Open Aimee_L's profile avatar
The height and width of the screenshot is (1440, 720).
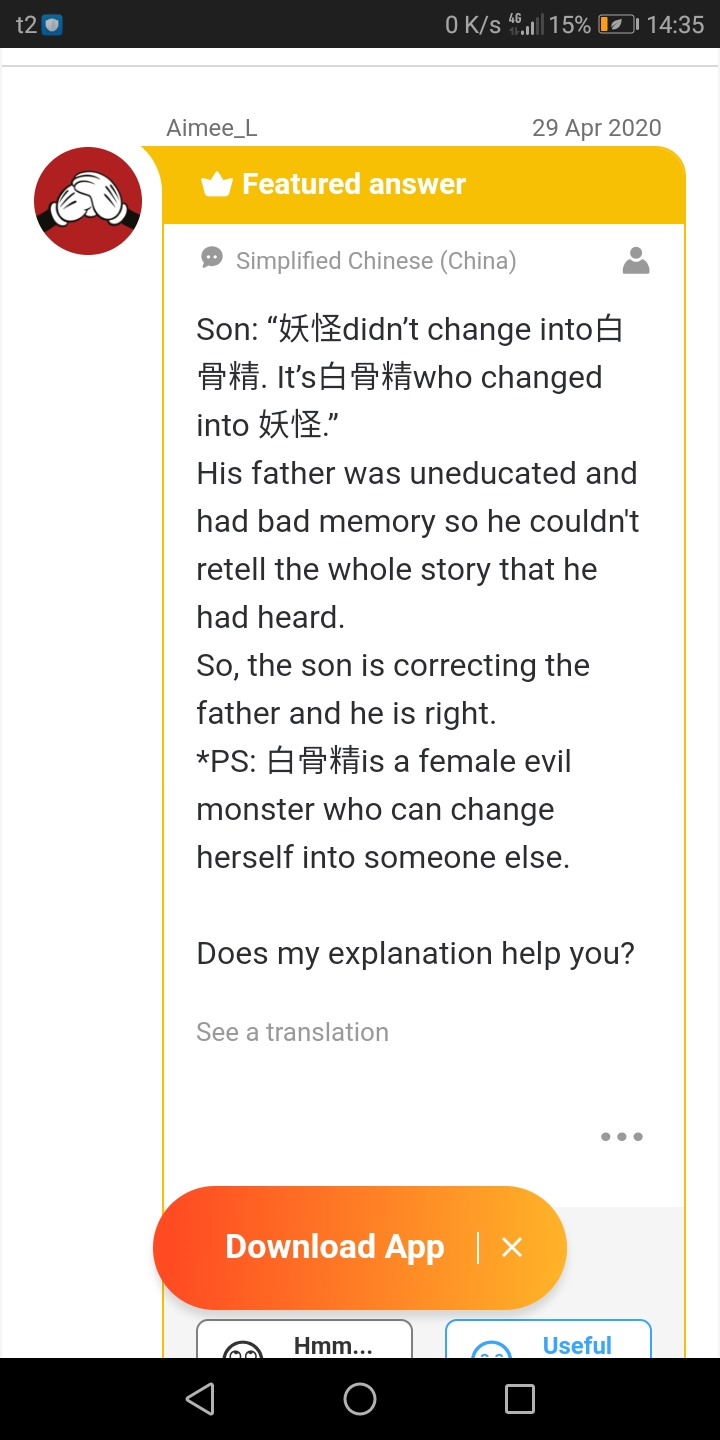(x=88, y=201)
